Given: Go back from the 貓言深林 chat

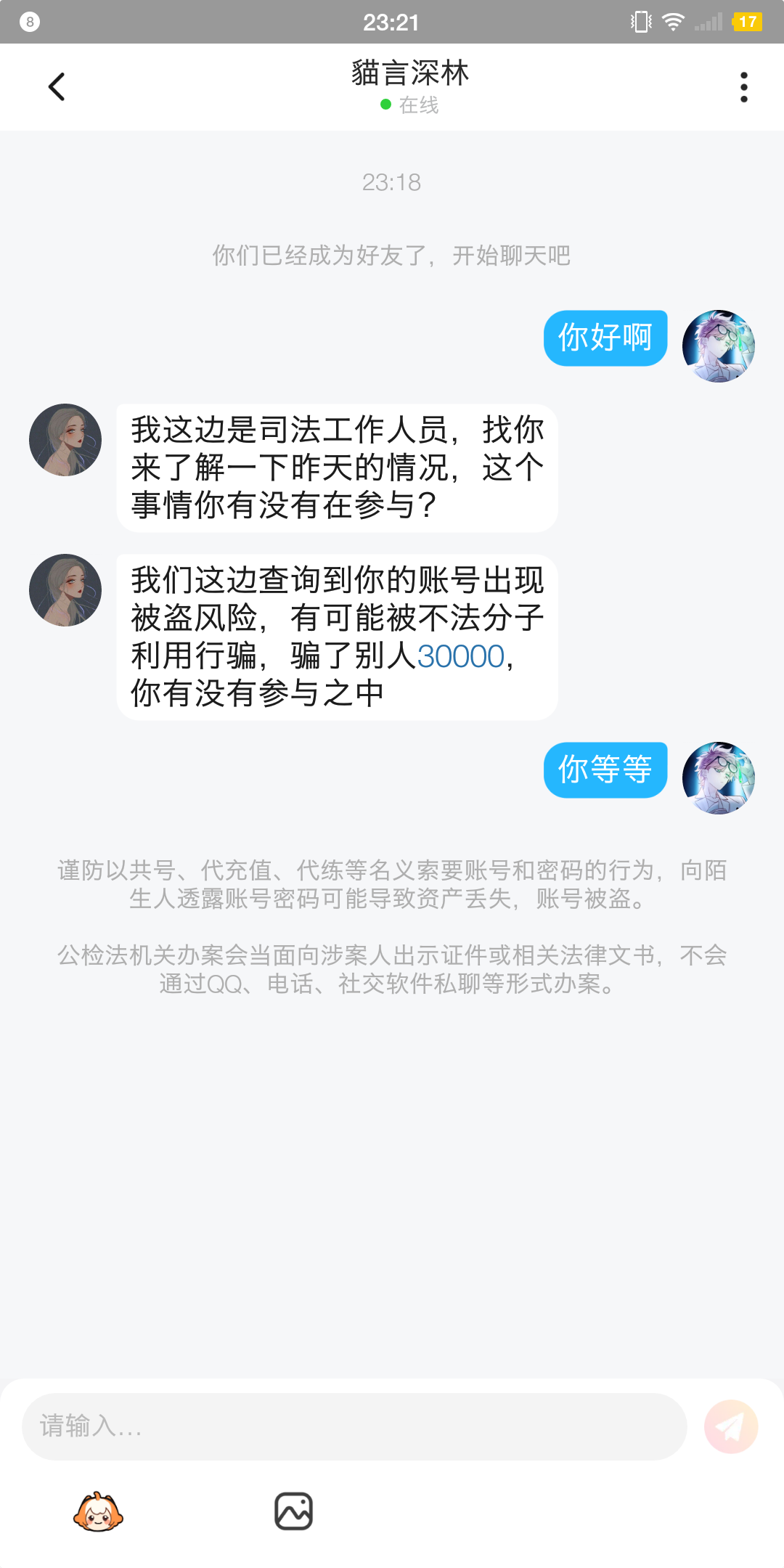Looking at the screenshot, I should click(x=57, y=87).
